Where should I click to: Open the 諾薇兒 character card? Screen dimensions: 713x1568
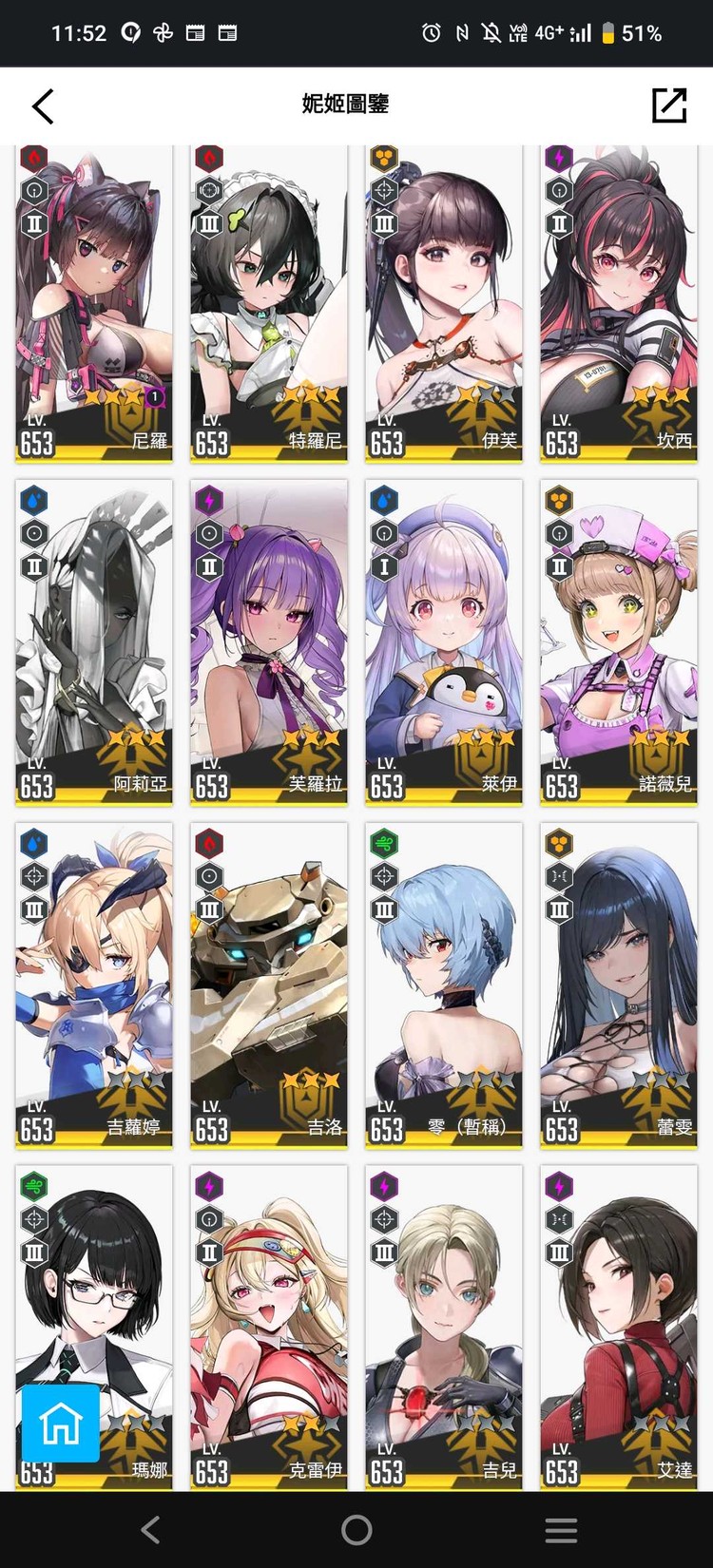(x=619, y=642)
